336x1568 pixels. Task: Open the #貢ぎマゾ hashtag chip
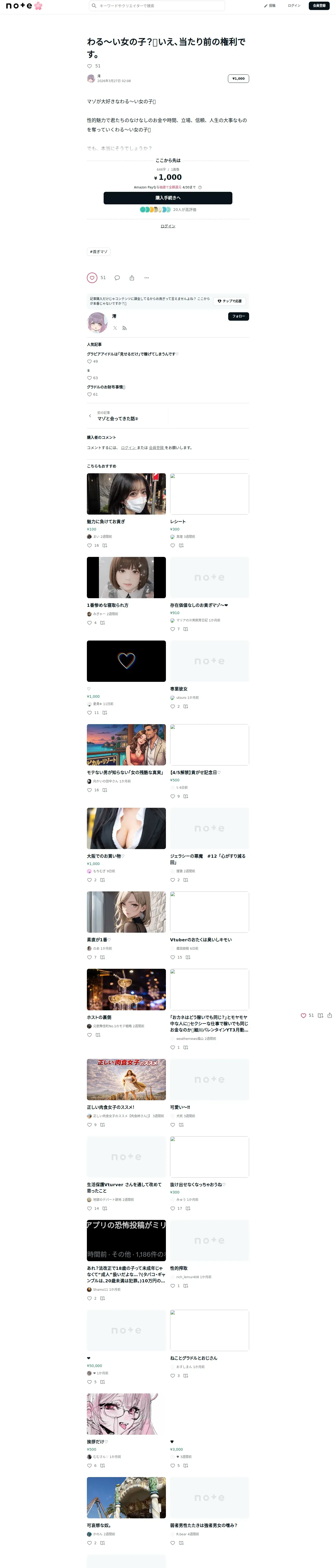coord(99,251)
